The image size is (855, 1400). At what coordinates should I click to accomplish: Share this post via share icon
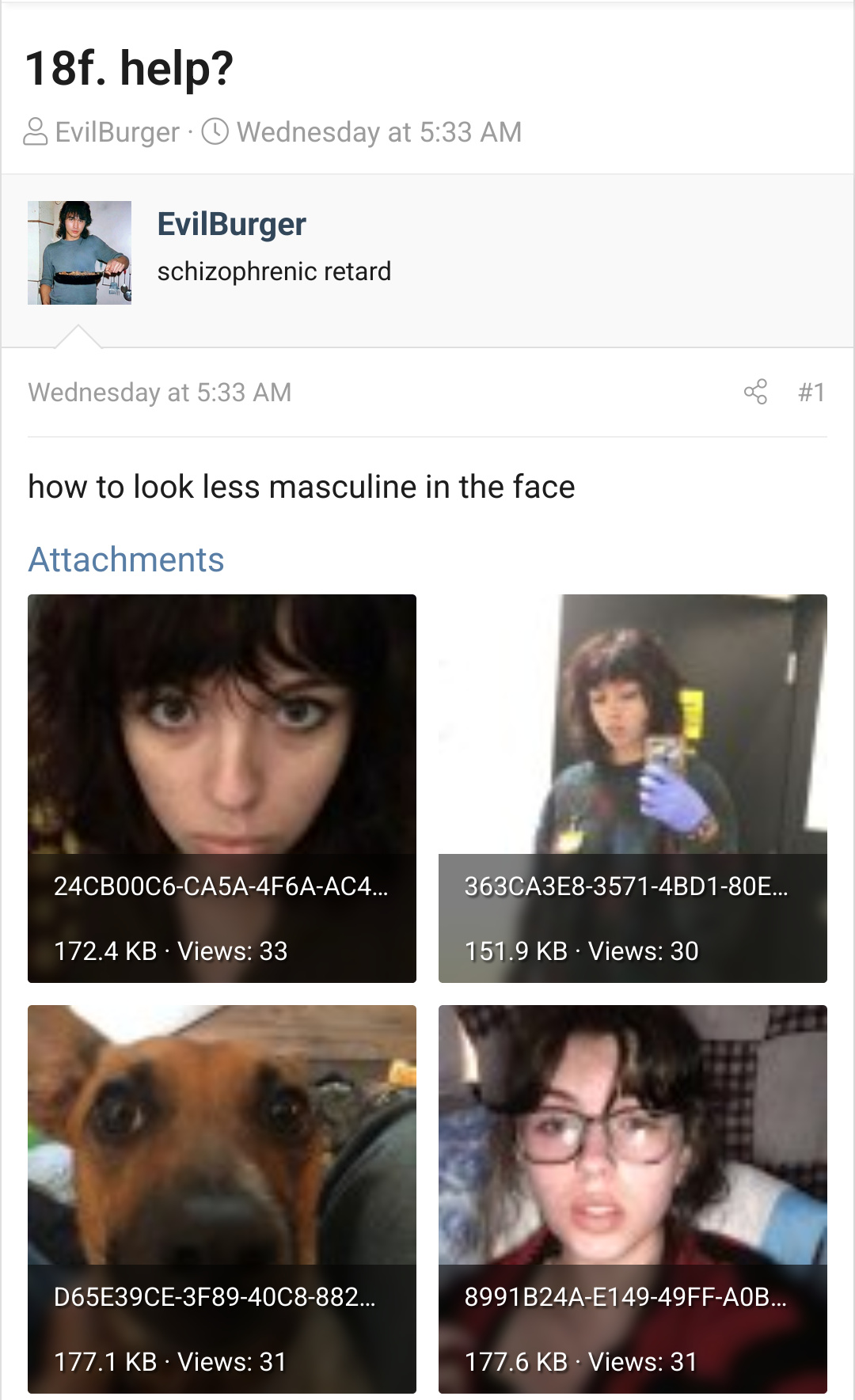click(755, 392)
